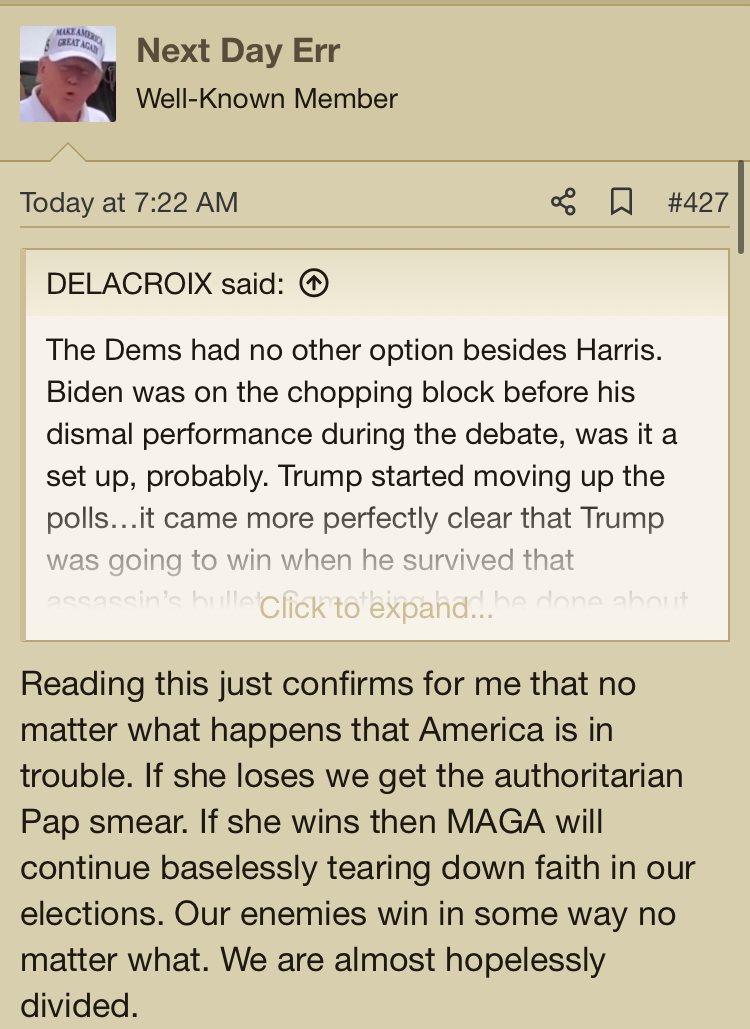The height and width of the screenshot is (1029, 750).
Task: Expand the quoted message via Click to expand
Action: tap(376, 608)
